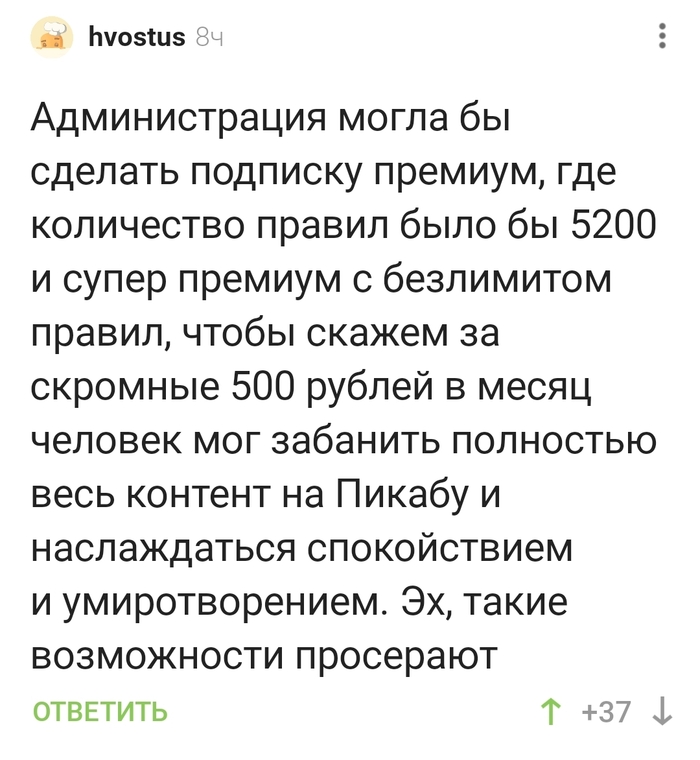The width and height of the screenshot is (700, 760).
Task: Downvote hvostus's comment
Action: 661,712
